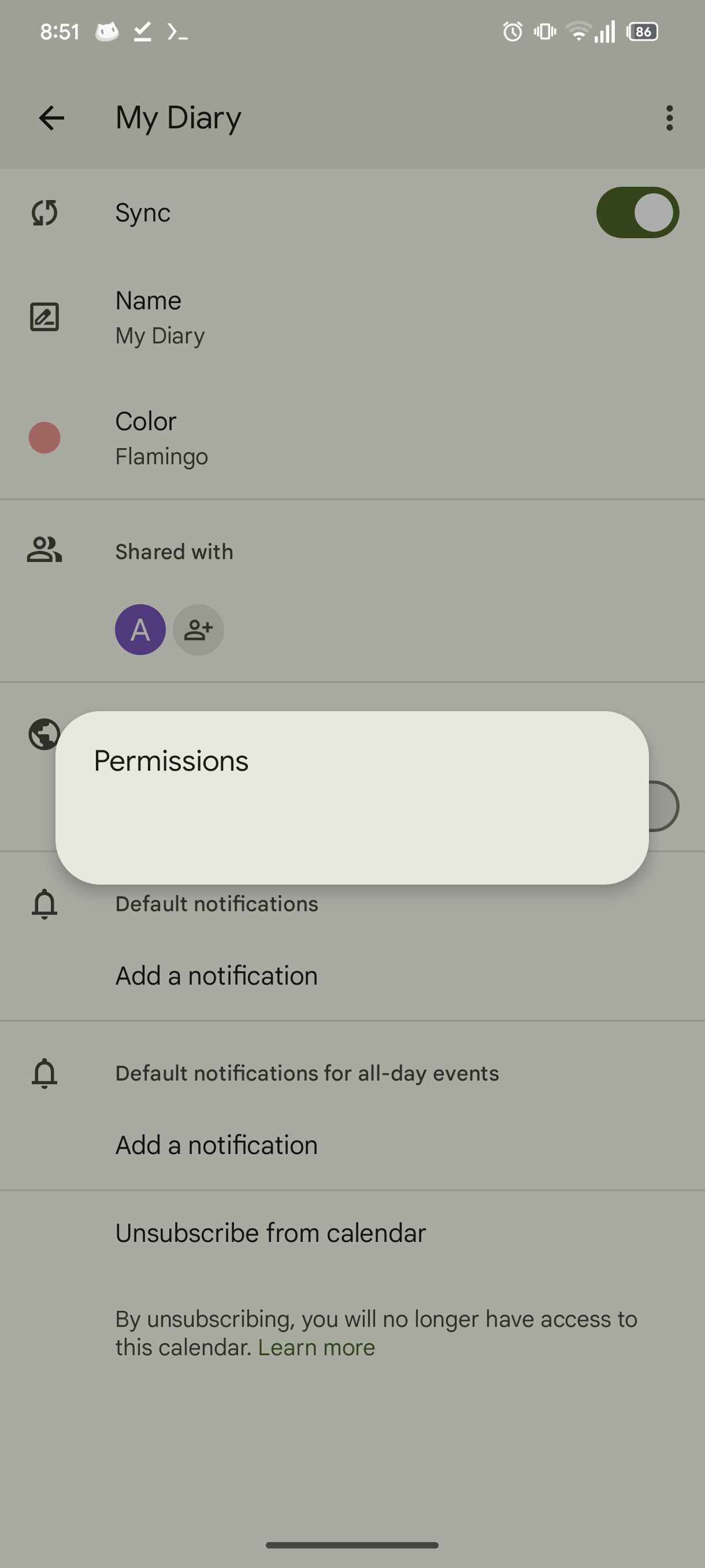
Task: Open the shared user avatar A
Action: click(140, 630)
